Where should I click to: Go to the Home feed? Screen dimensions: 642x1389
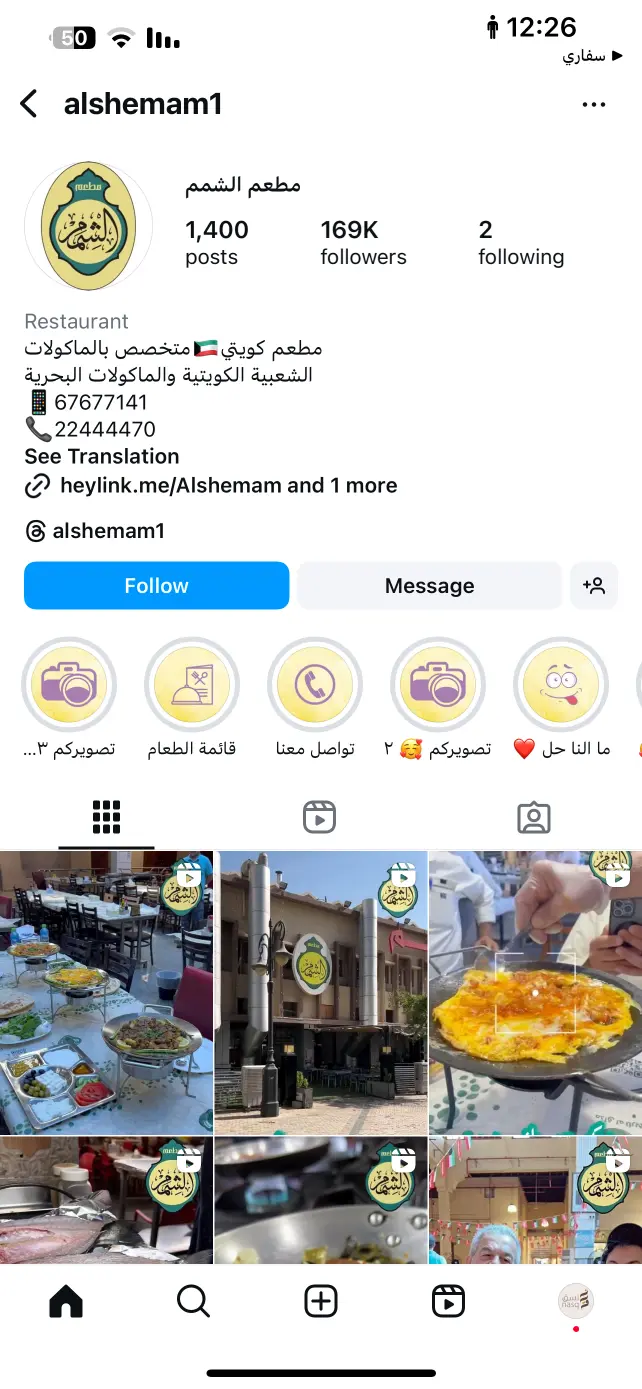66,1301
